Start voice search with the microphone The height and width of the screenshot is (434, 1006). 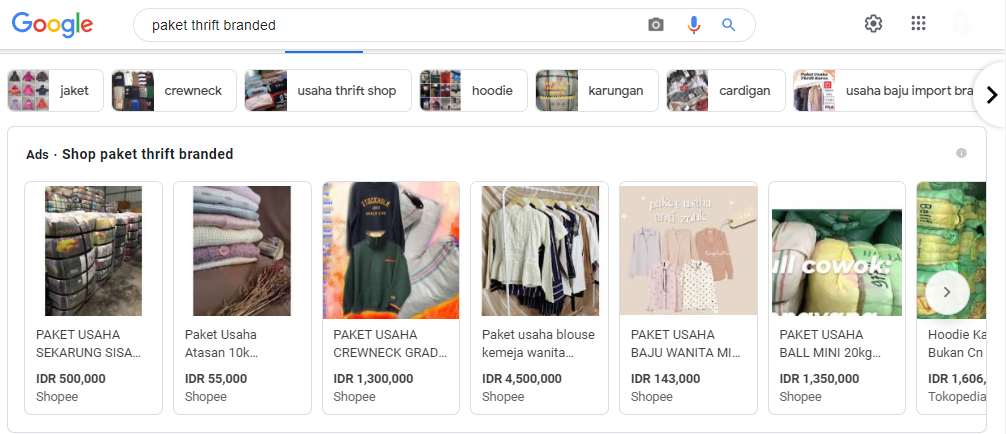point(694,25)
